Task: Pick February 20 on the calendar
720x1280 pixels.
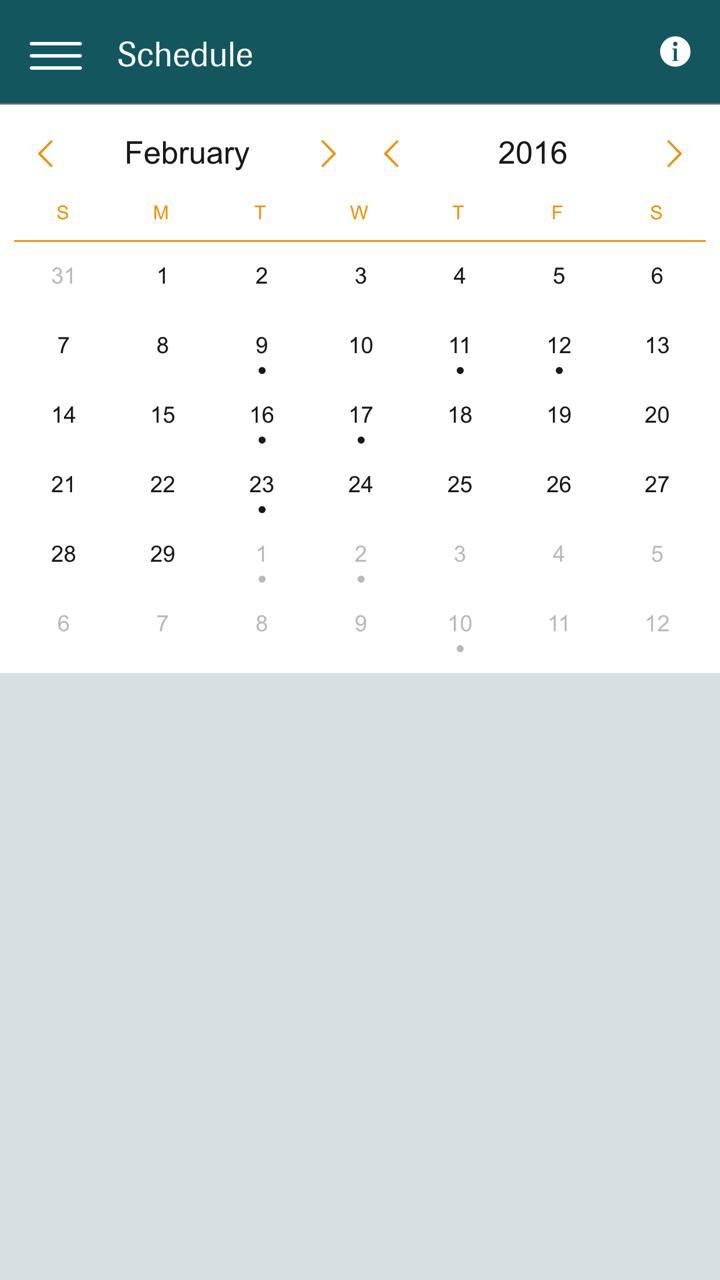Action: pos(657,415)
